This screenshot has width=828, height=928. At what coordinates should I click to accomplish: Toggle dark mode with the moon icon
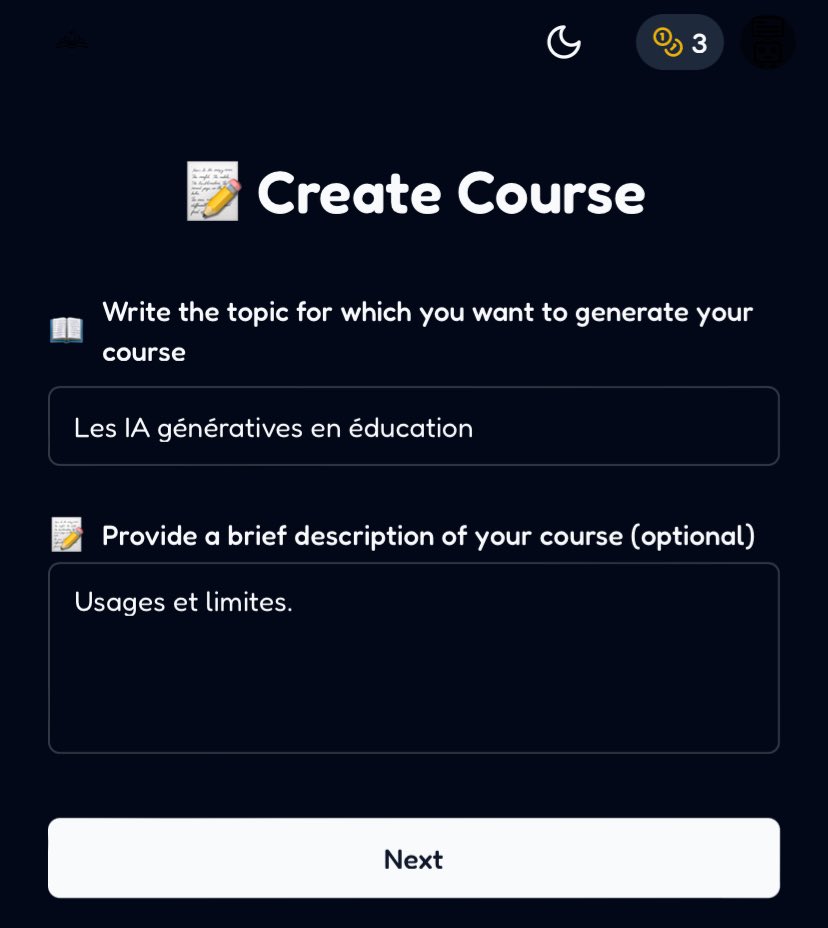564,43
